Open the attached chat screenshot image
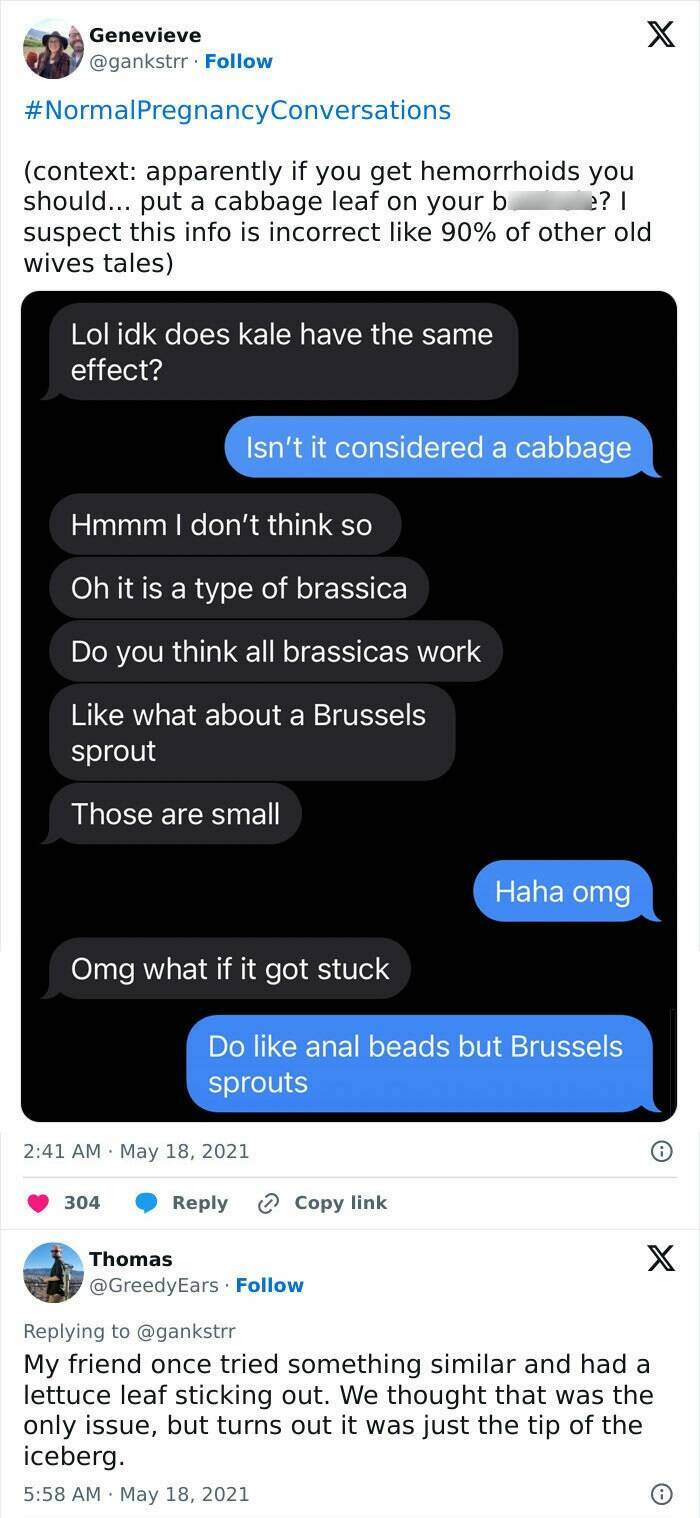 click(x=349, y=705)
